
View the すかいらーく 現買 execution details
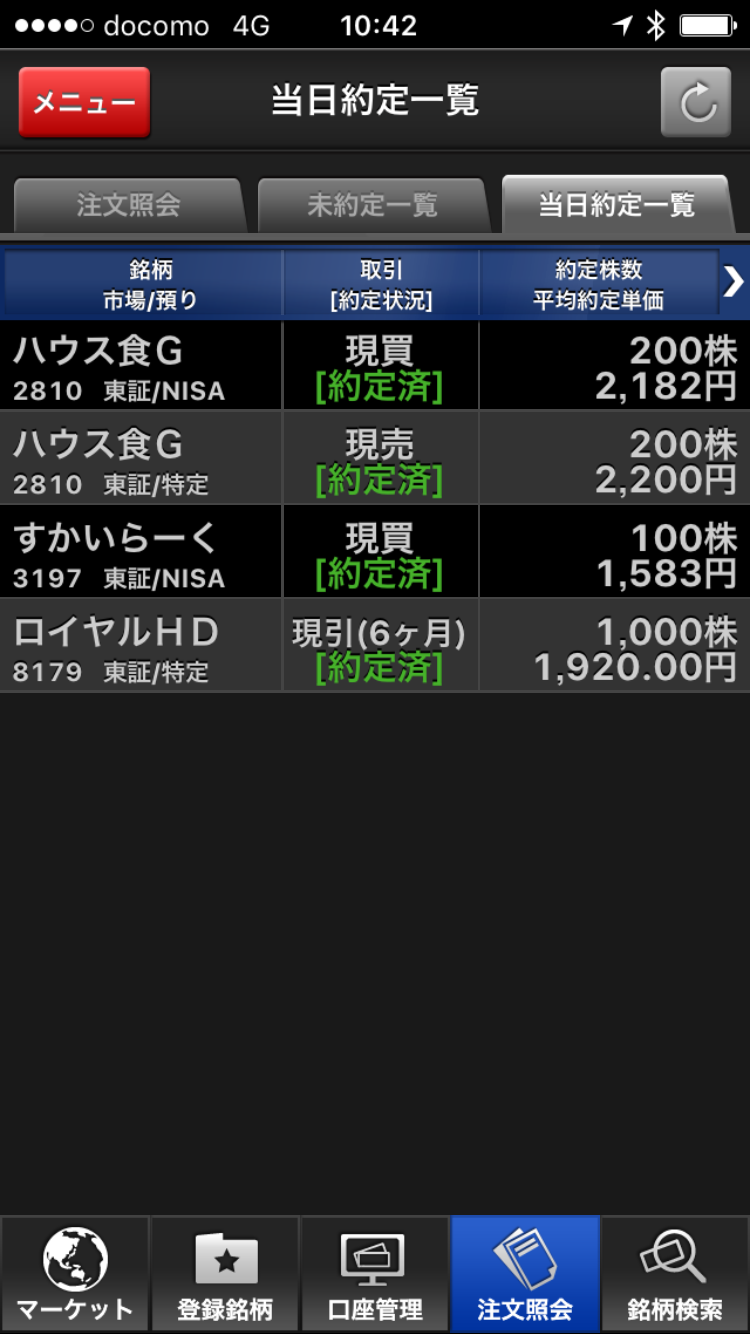click(375, 553)
